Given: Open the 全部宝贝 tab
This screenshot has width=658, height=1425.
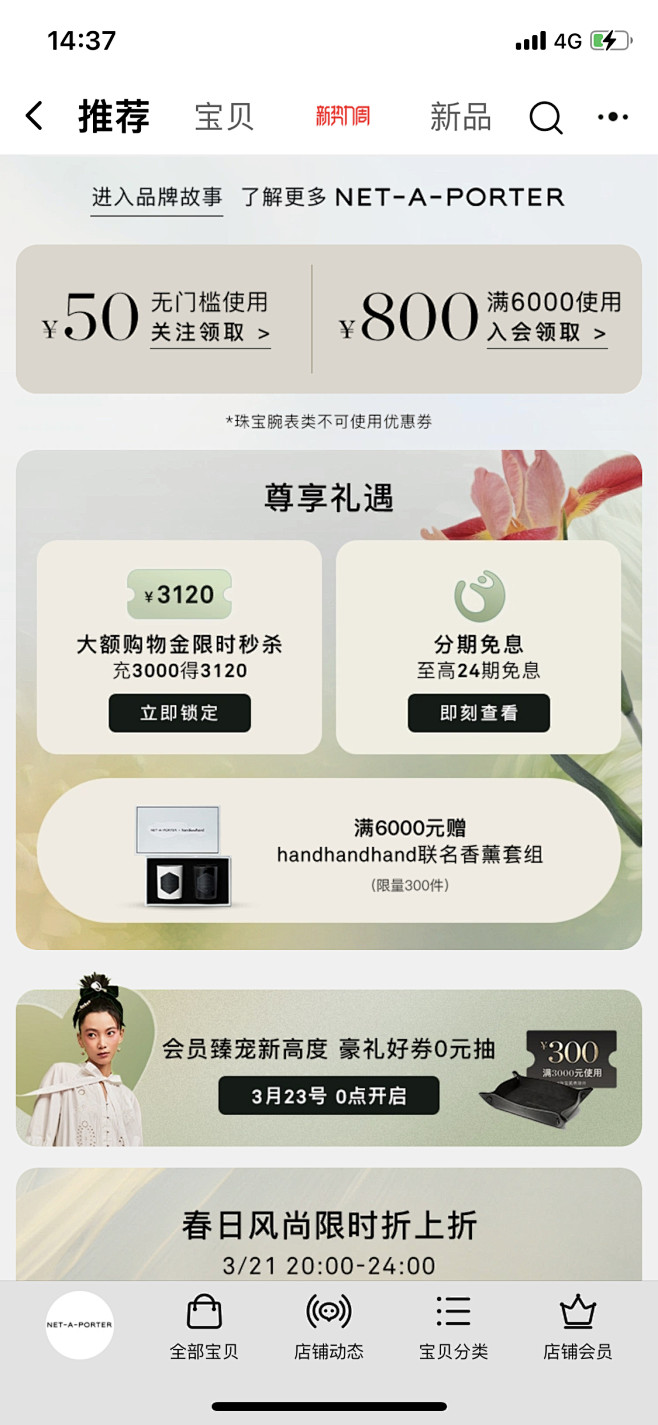Looking at the screenshot, I should 204,1327.
